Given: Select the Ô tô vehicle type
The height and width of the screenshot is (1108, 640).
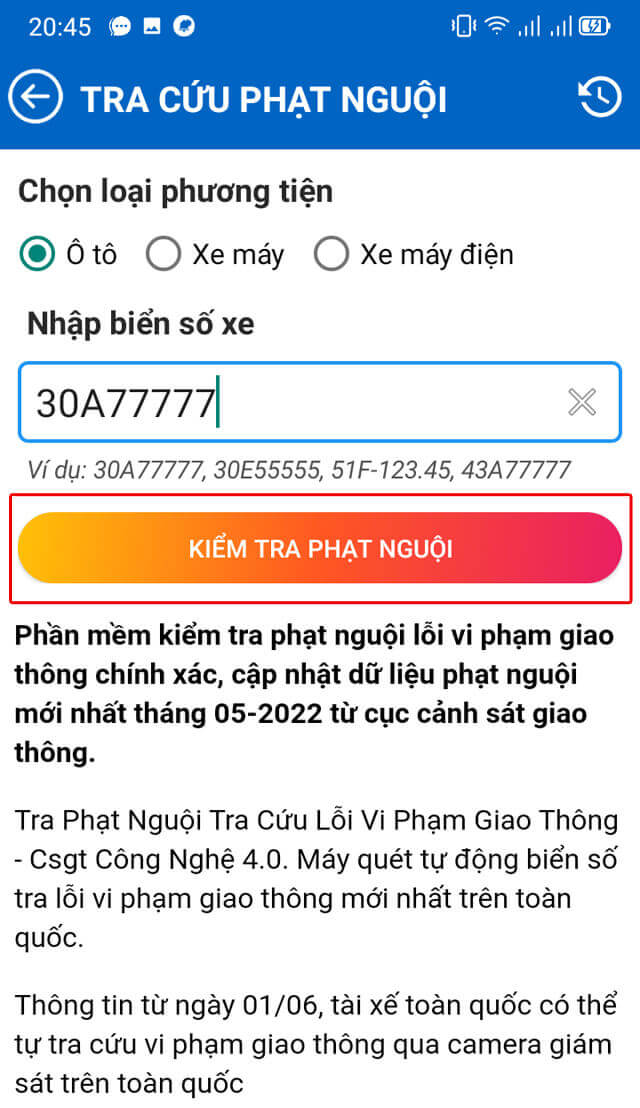Looking at the screenshot, I should (x=68, y=254).
